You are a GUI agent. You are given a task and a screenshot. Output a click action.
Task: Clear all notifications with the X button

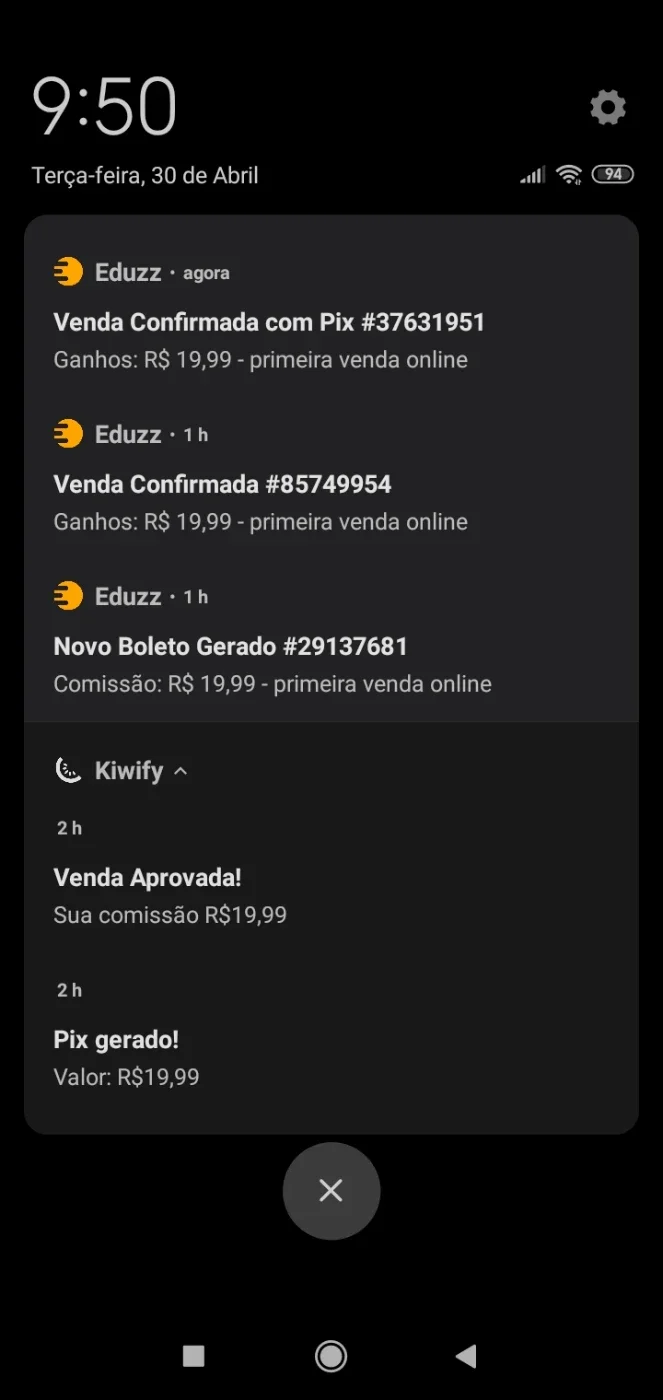click(x=331, y=1191)
